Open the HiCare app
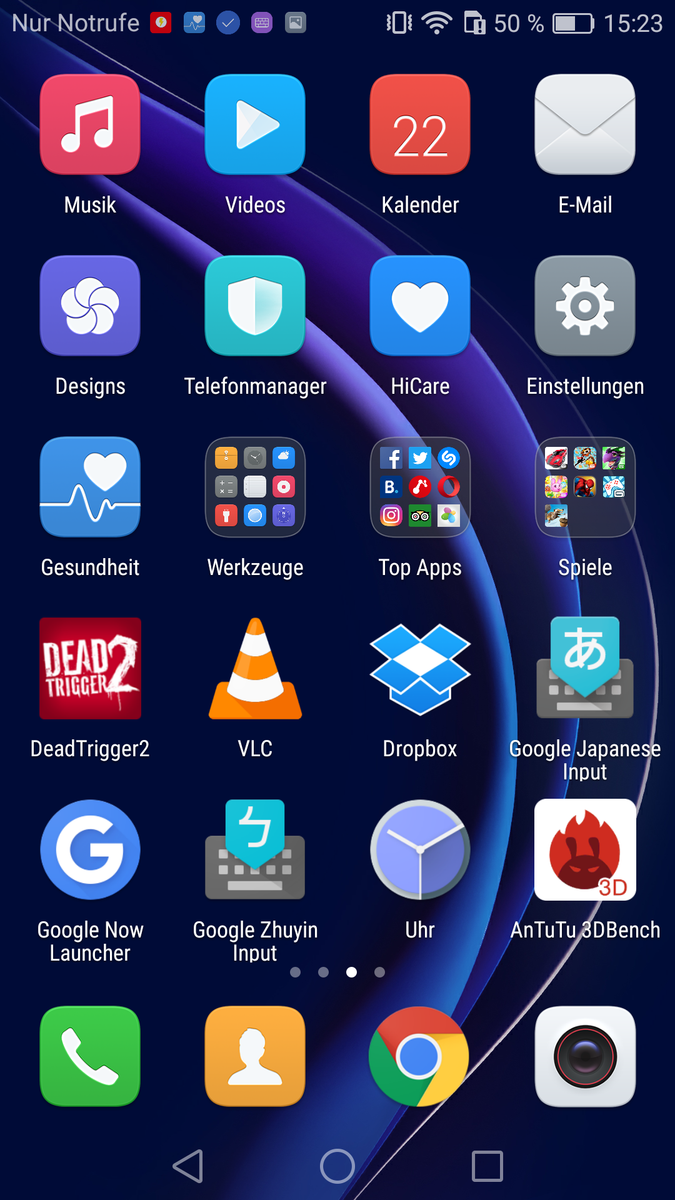This screenshot has width=675, height=1200. point(420,306)
